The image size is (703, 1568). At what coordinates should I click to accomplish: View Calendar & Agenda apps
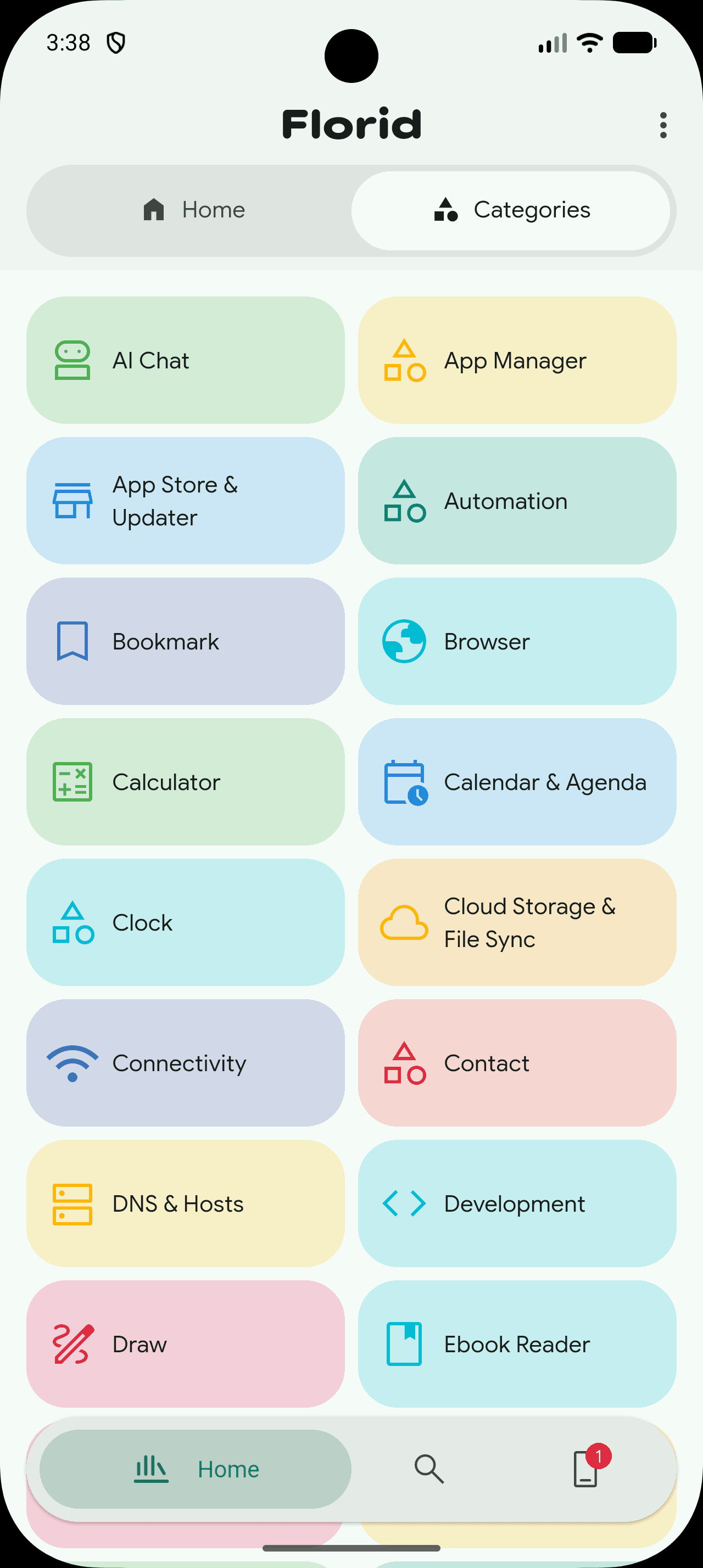coord(517,782)
